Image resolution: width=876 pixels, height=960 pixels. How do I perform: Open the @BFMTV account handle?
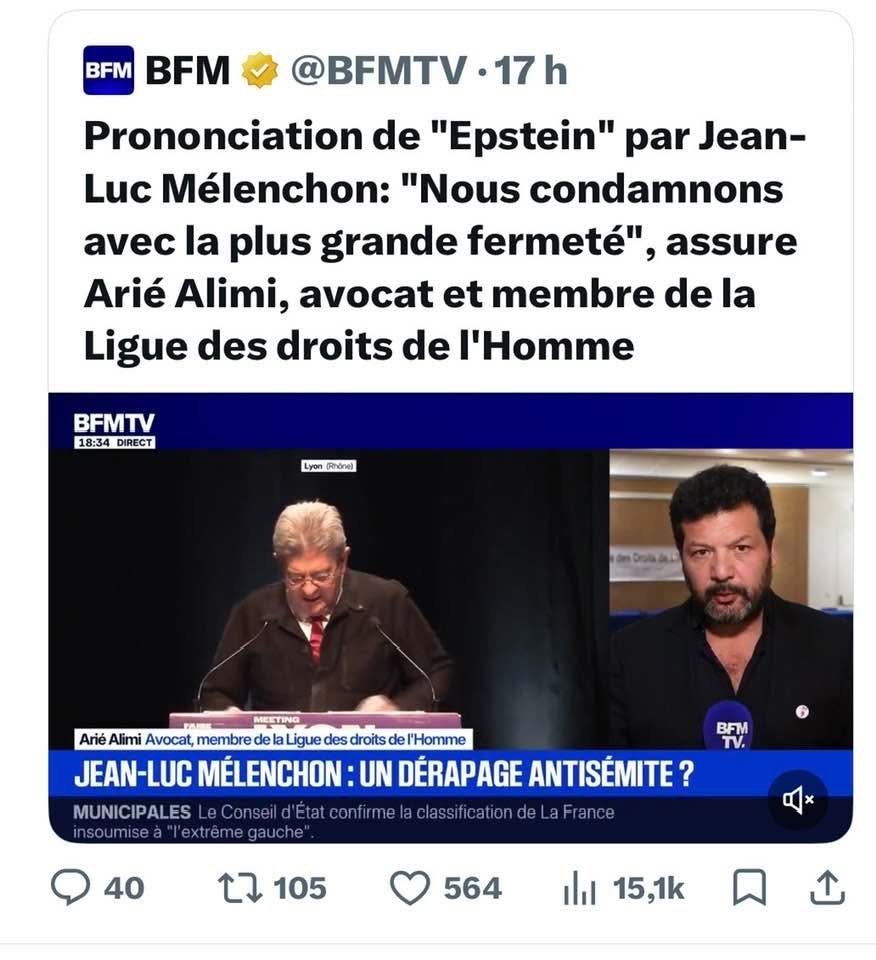(380, 71)
